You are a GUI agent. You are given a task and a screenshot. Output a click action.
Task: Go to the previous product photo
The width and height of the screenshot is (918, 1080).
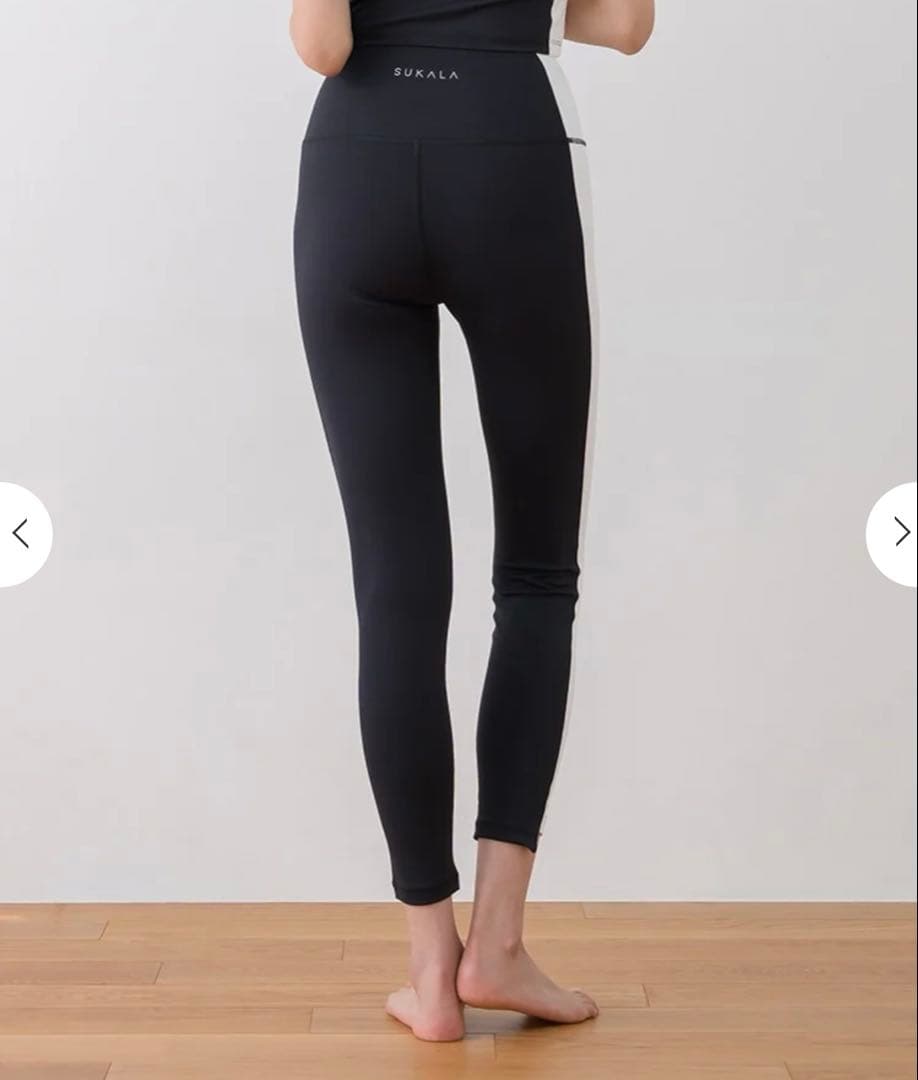(20, 533)
